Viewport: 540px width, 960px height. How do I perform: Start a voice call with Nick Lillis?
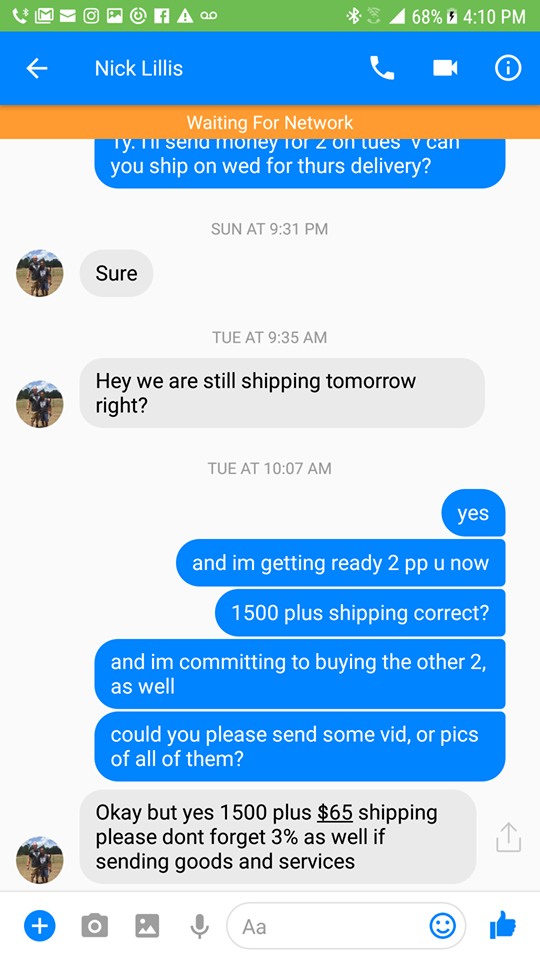382,68
